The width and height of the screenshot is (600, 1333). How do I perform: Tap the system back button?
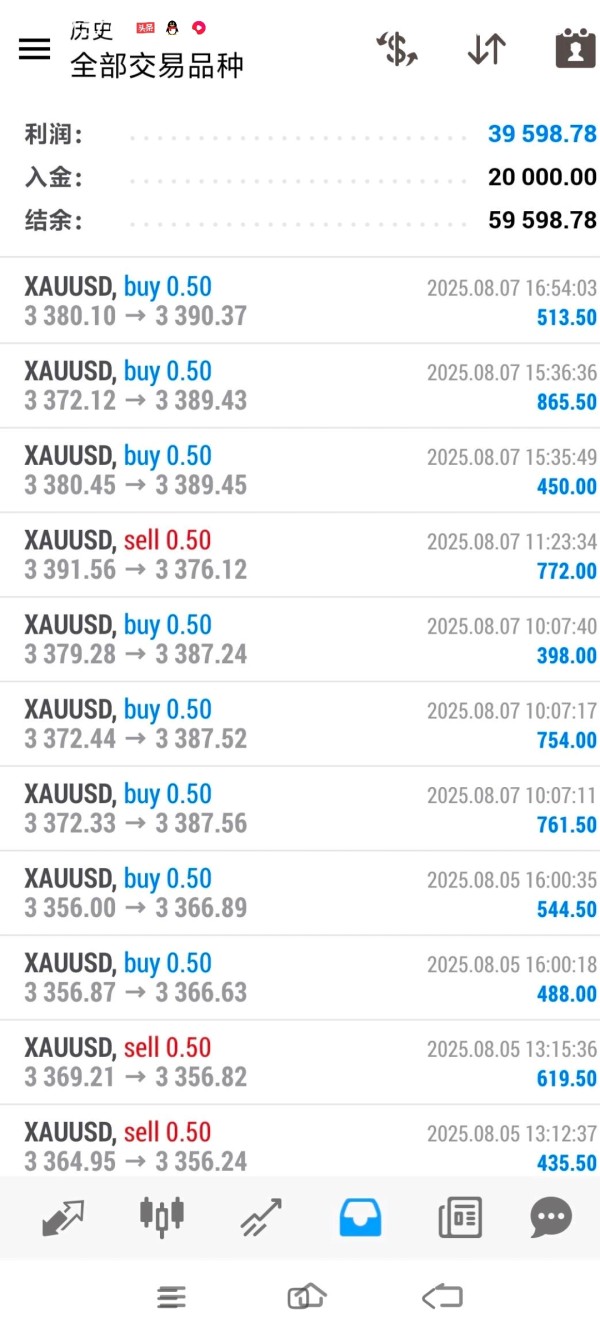pos(442,1297)
